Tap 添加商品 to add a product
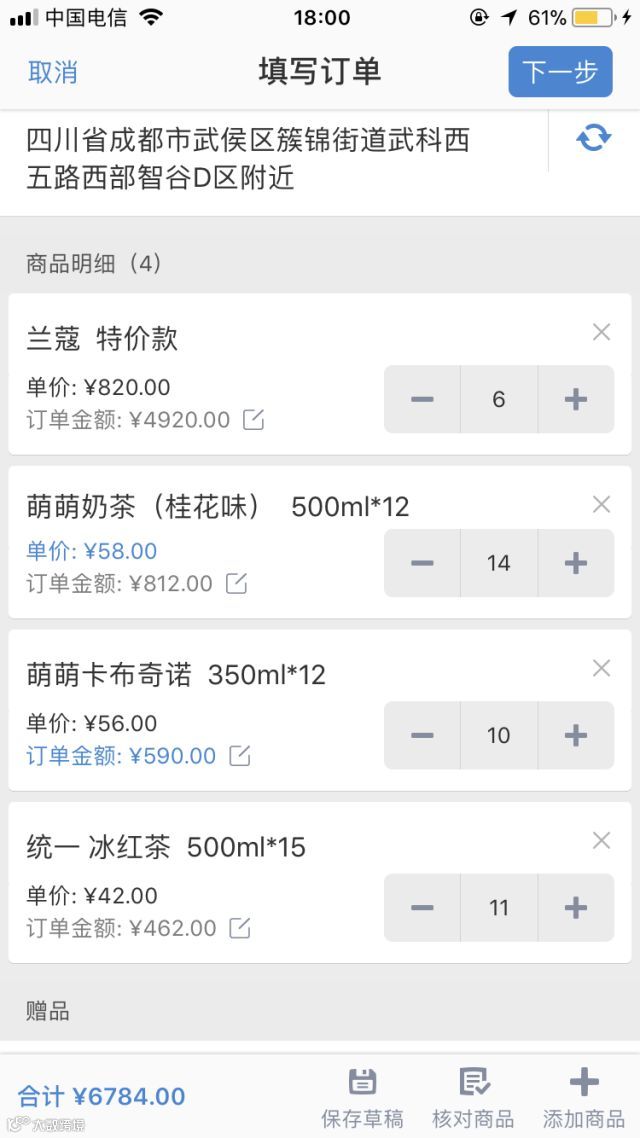 [x=584, y=1097]
